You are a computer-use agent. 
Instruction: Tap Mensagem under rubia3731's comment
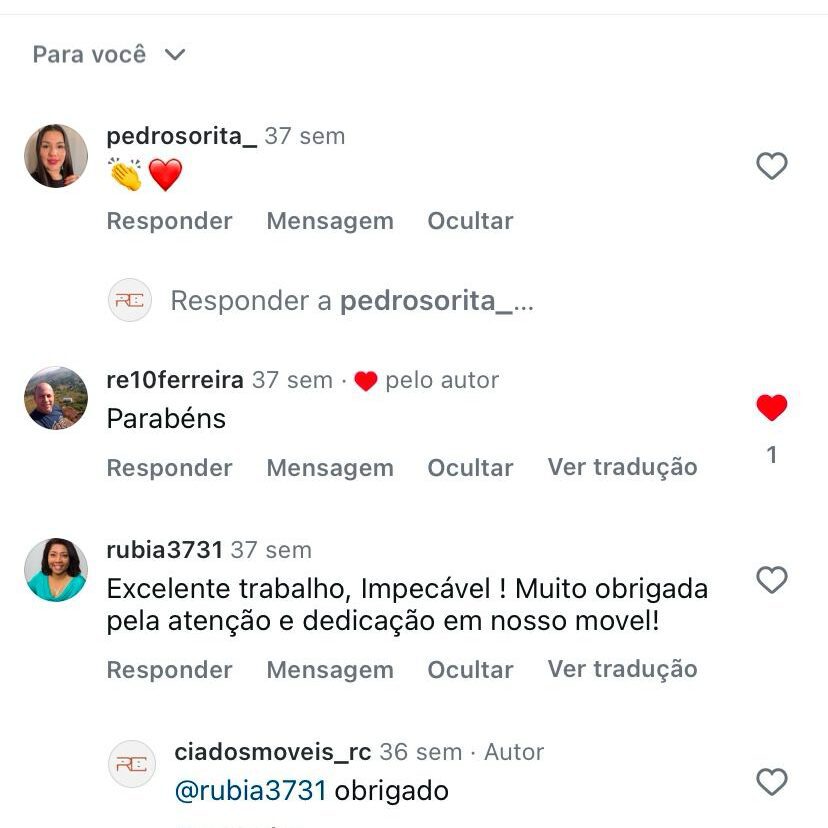tap(329, 670)
